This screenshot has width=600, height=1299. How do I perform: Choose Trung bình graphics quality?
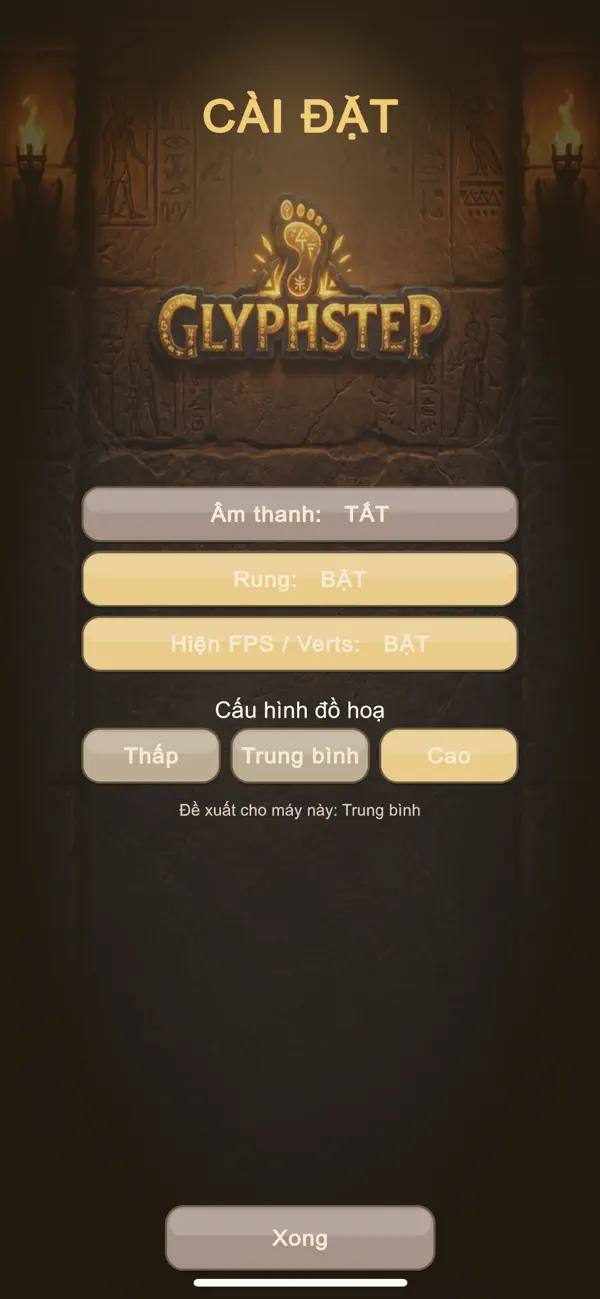click(300, 755)
